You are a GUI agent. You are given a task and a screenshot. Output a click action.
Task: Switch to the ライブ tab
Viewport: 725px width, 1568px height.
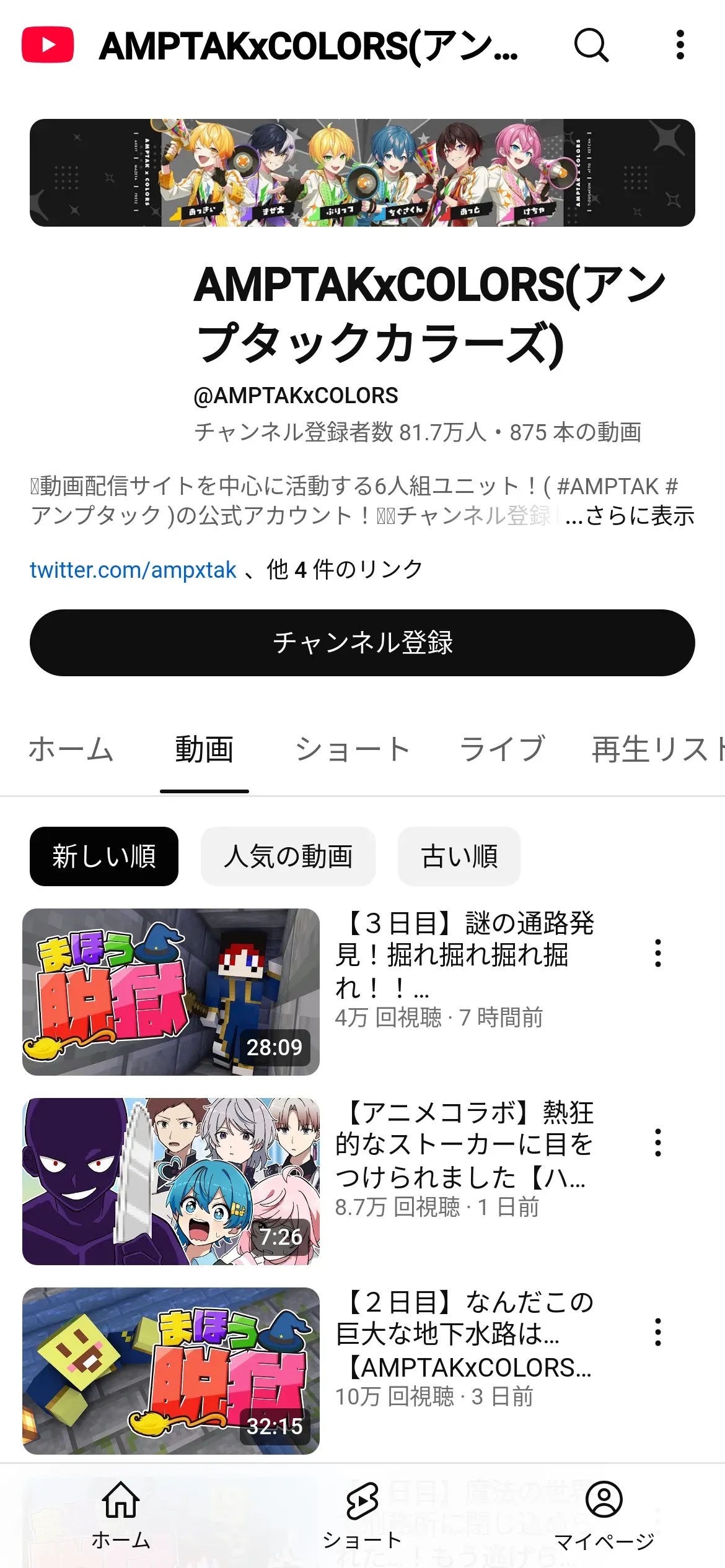(502, 749)
